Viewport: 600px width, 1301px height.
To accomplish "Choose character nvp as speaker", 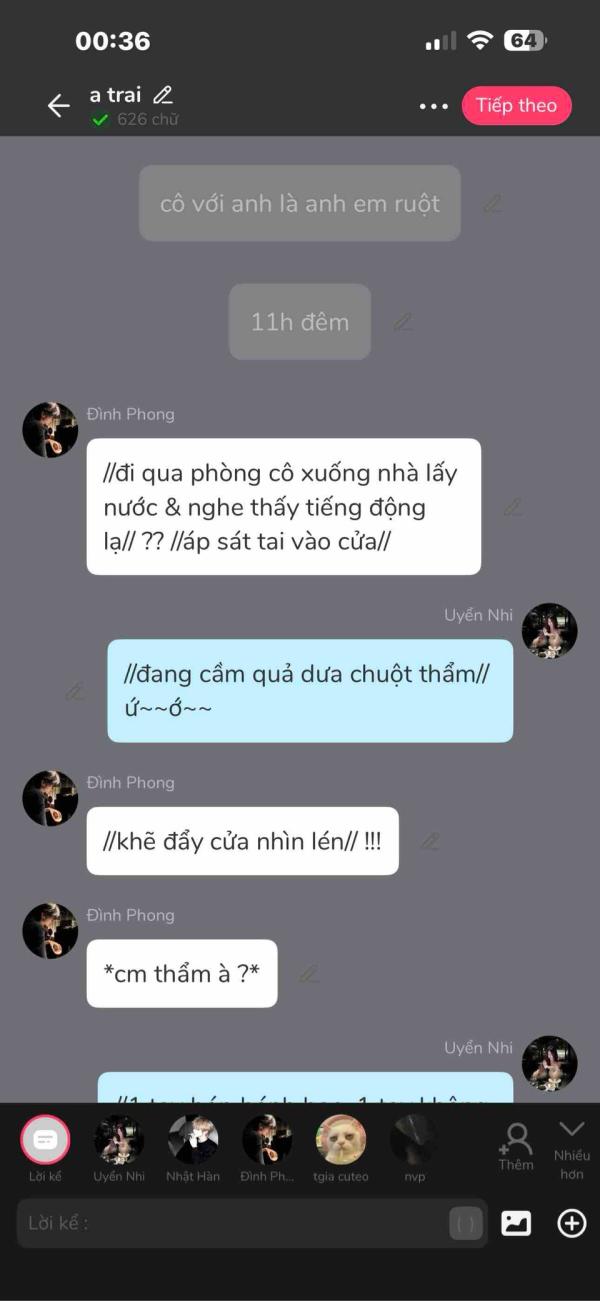I will click(414, 1140).
